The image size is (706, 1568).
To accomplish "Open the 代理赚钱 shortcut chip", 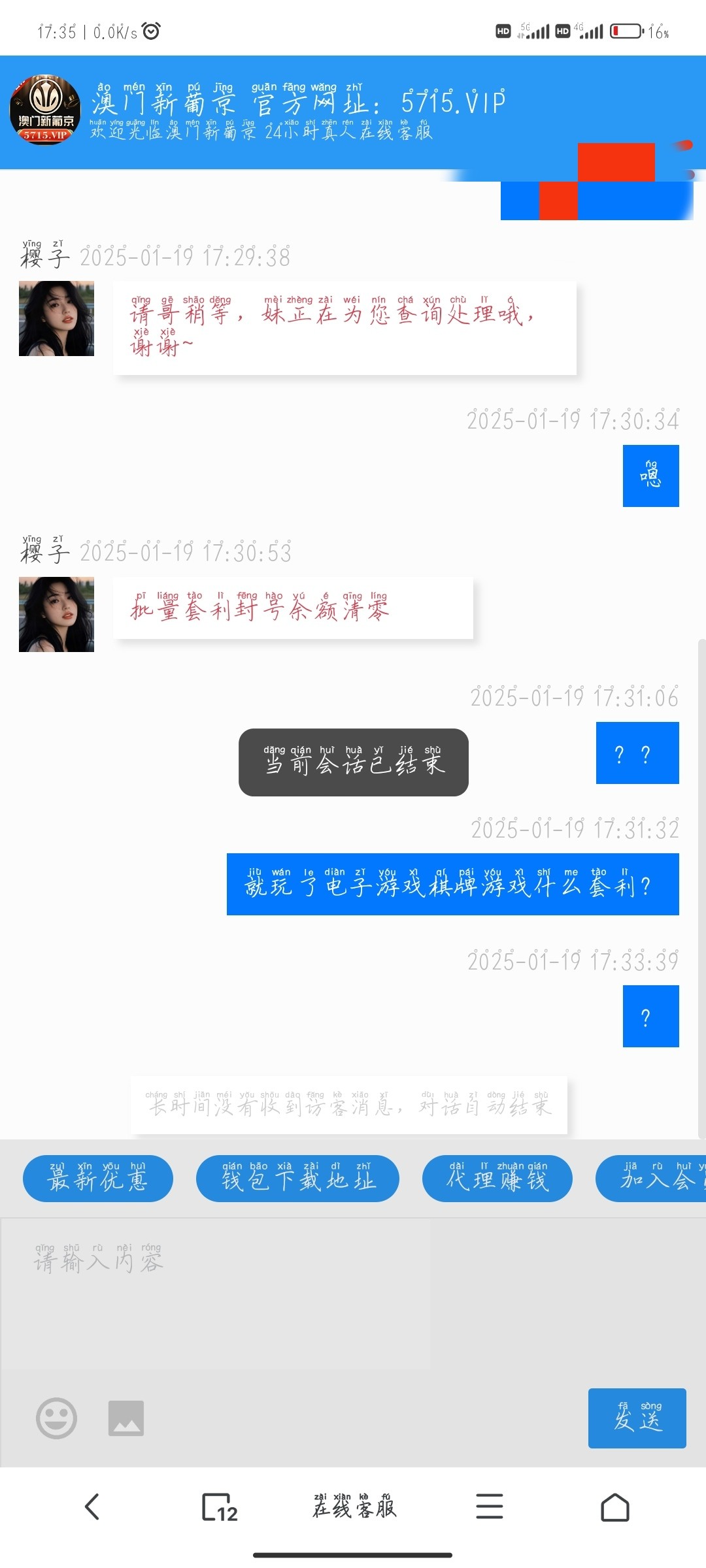I will (x=497, y=1178).
